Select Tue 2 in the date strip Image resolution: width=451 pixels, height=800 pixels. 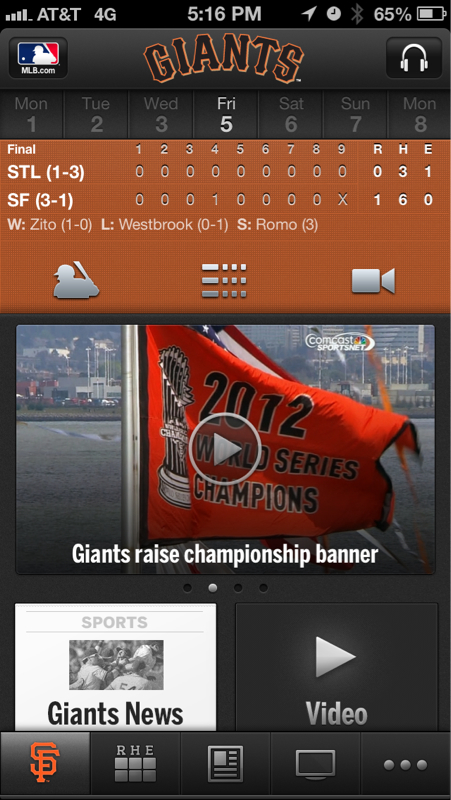pos(96,114)
